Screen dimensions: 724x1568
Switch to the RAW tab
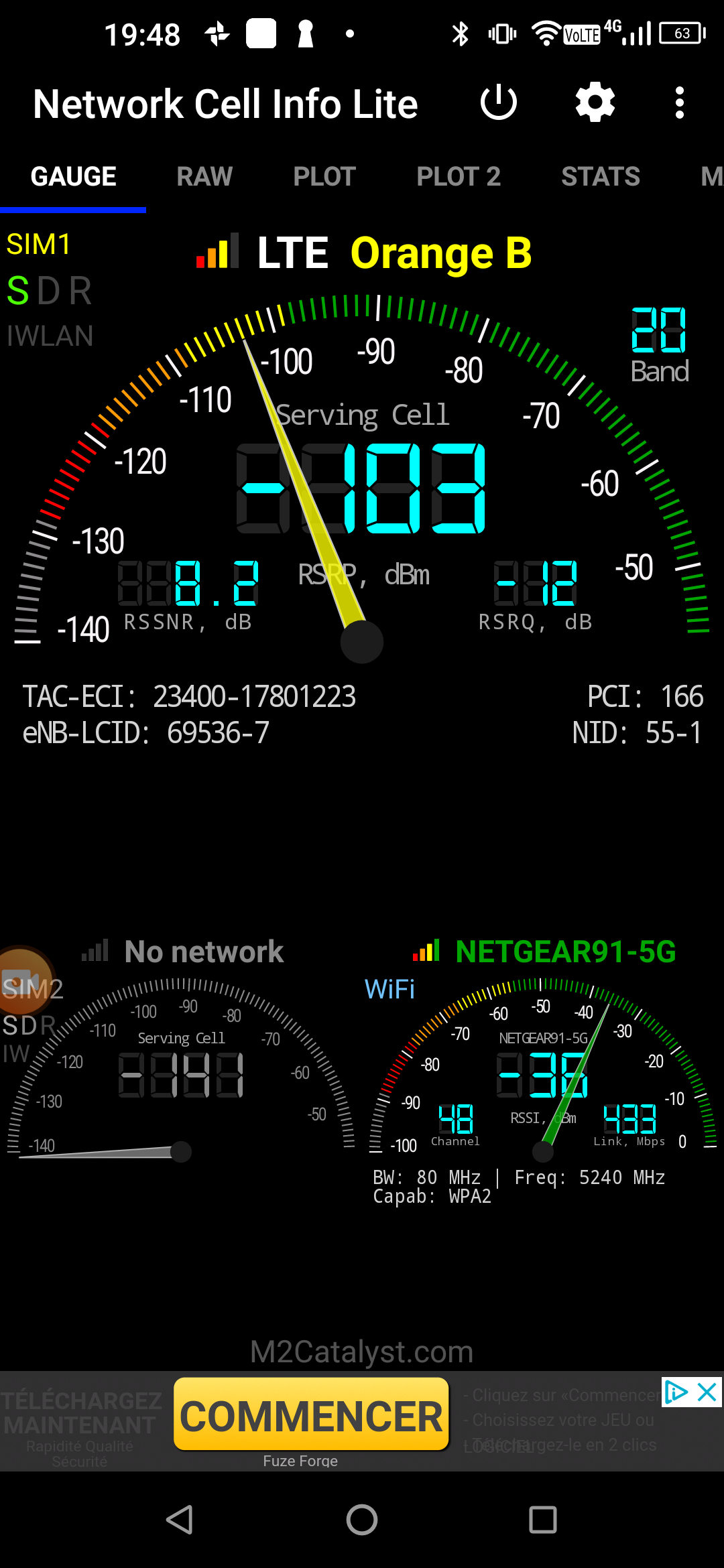[x=204, y=177]
